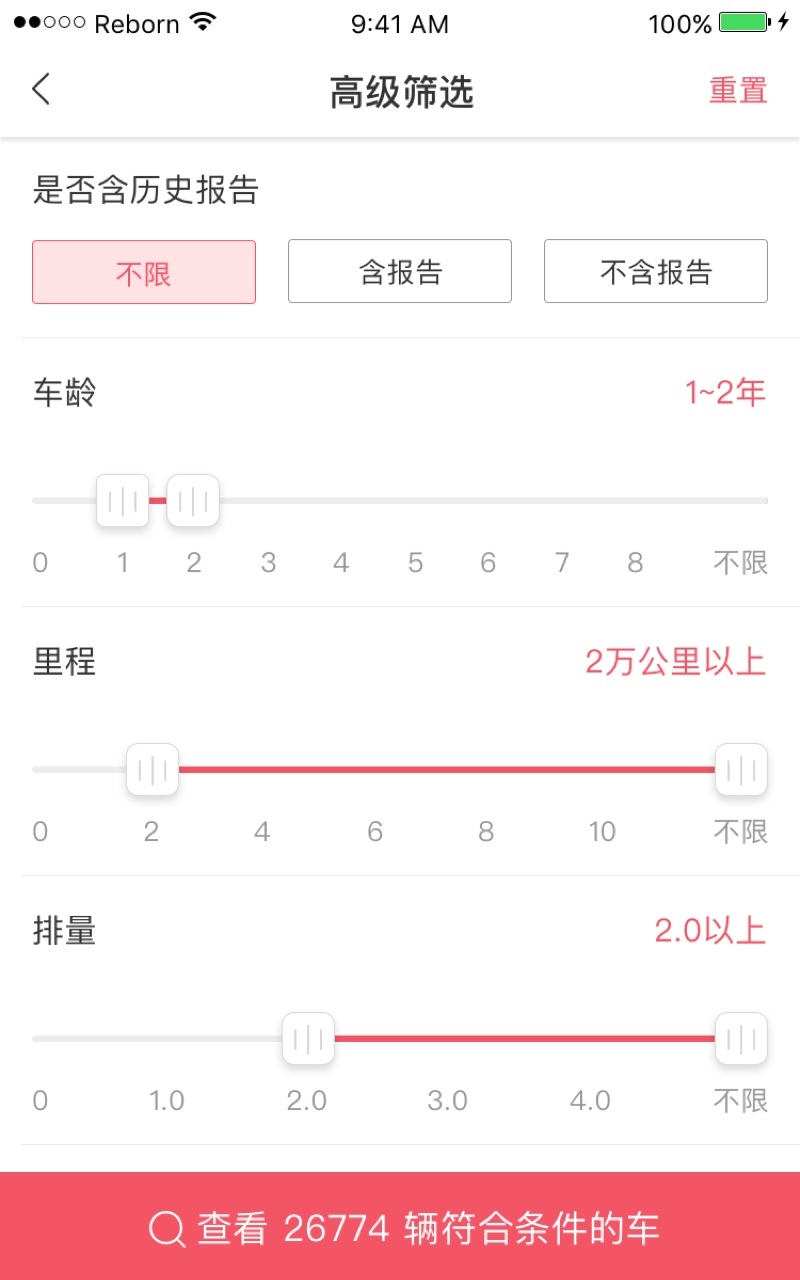Reset all filters with 重置
Viewport: 800px width, 1280px height.
point(738,91)
